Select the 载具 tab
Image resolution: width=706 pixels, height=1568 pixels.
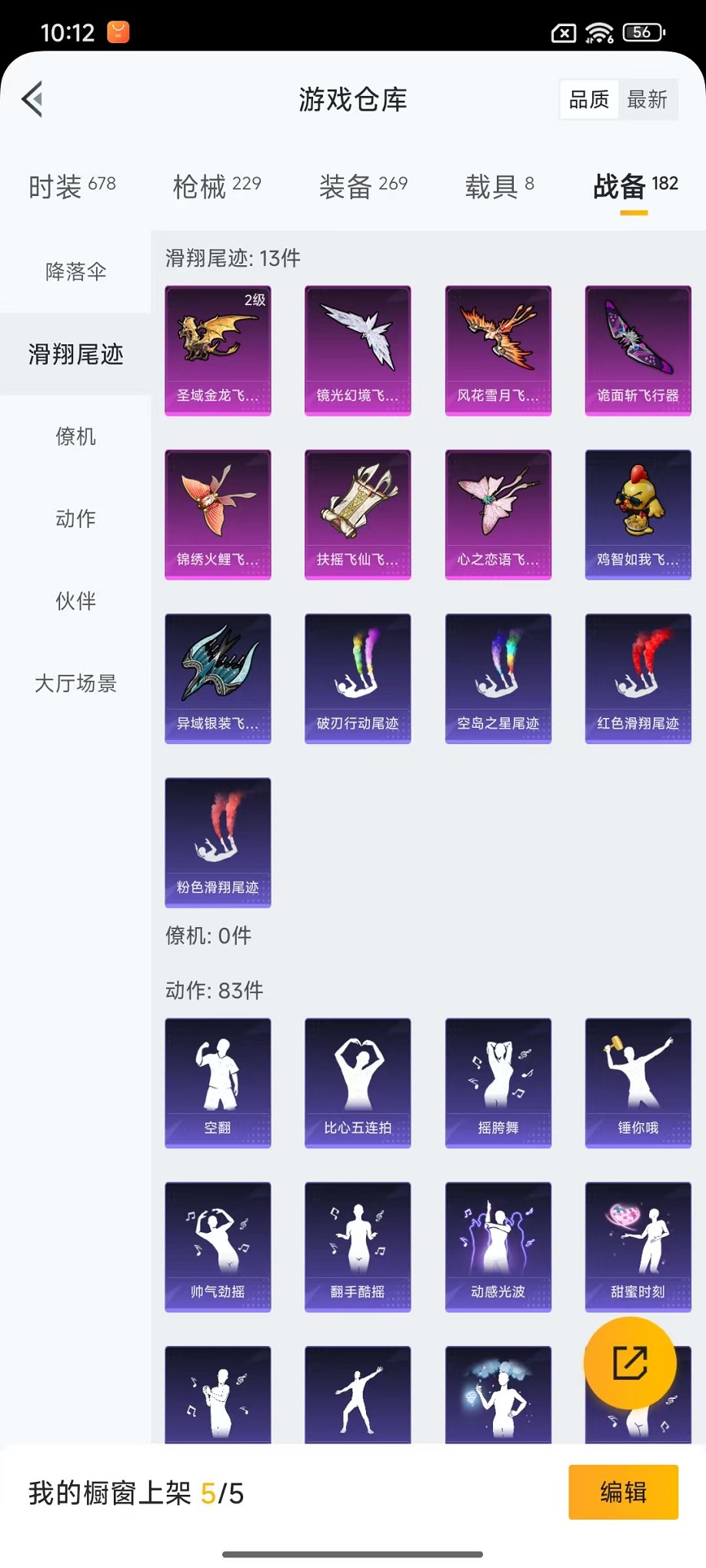coord(499,186)
